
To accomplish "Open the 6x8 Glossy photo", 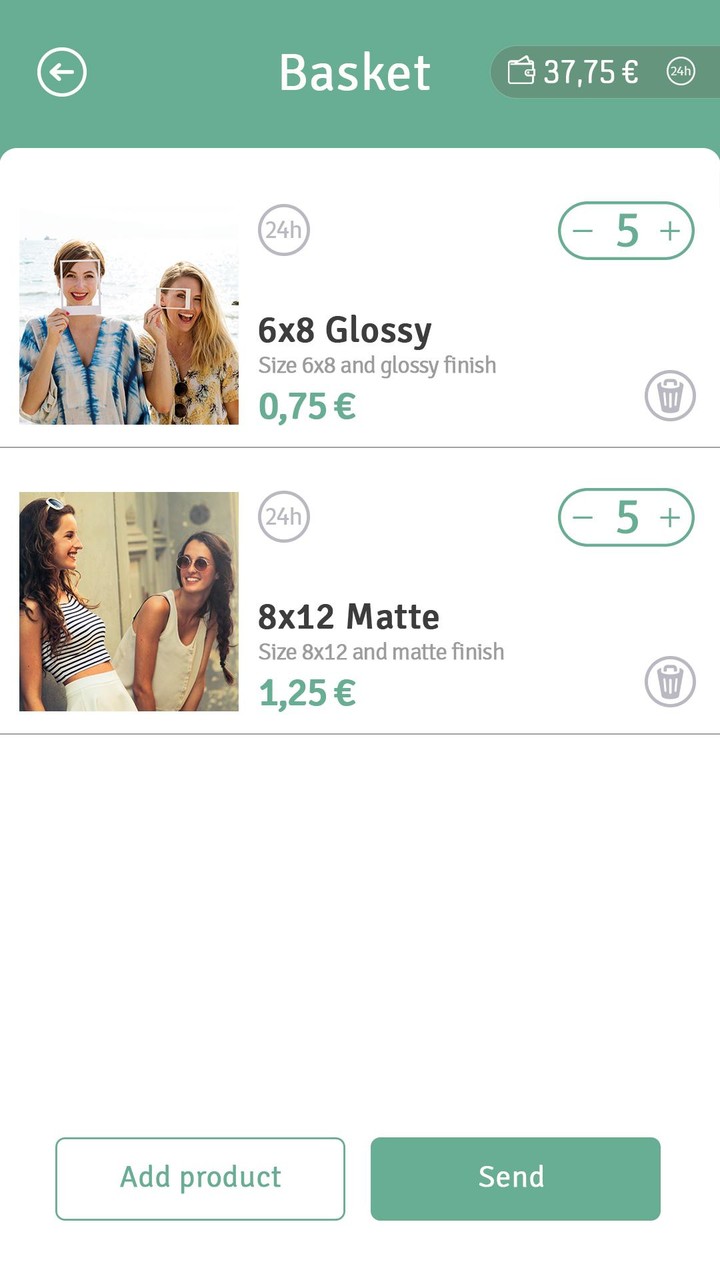I will (129, 315).
